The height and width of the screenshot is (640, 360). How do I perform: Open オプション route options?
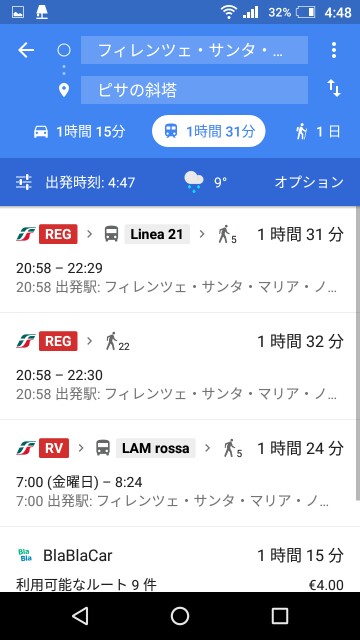[x=309, y=182]
